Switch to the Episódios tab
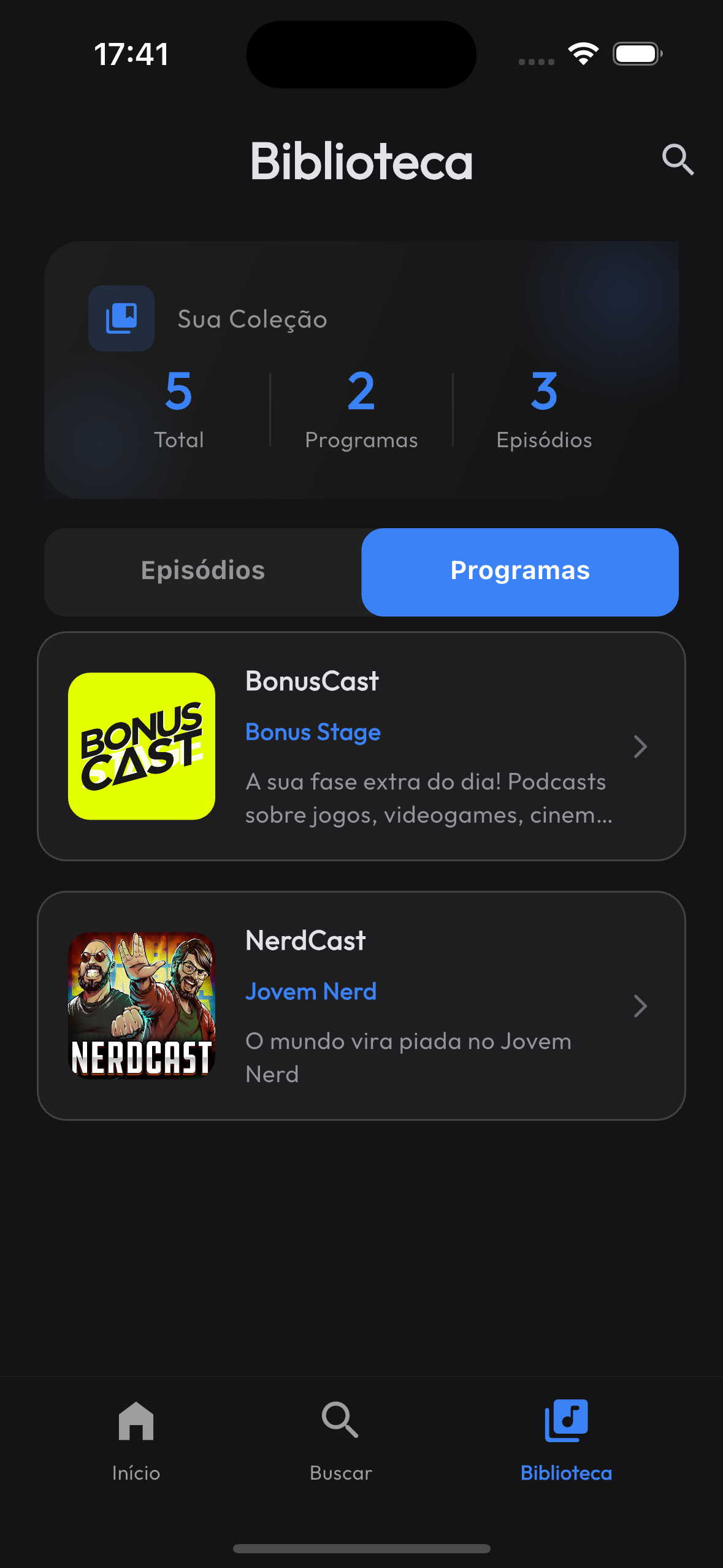Viewport: 723px width, 1568px height. point(203,571)
